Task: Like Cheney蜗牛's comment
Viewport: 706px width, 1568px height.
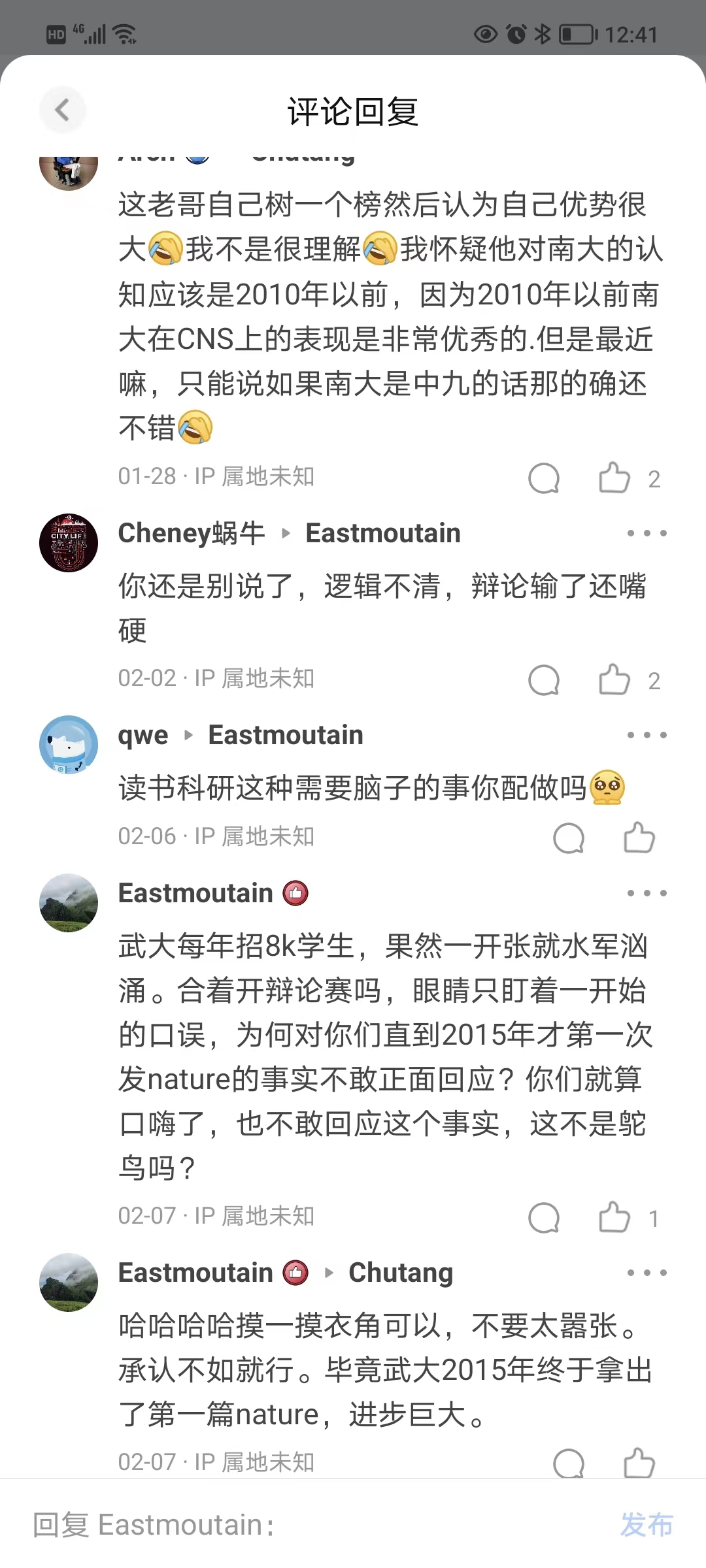Action: pyautogui.click(x=614, y=679)
